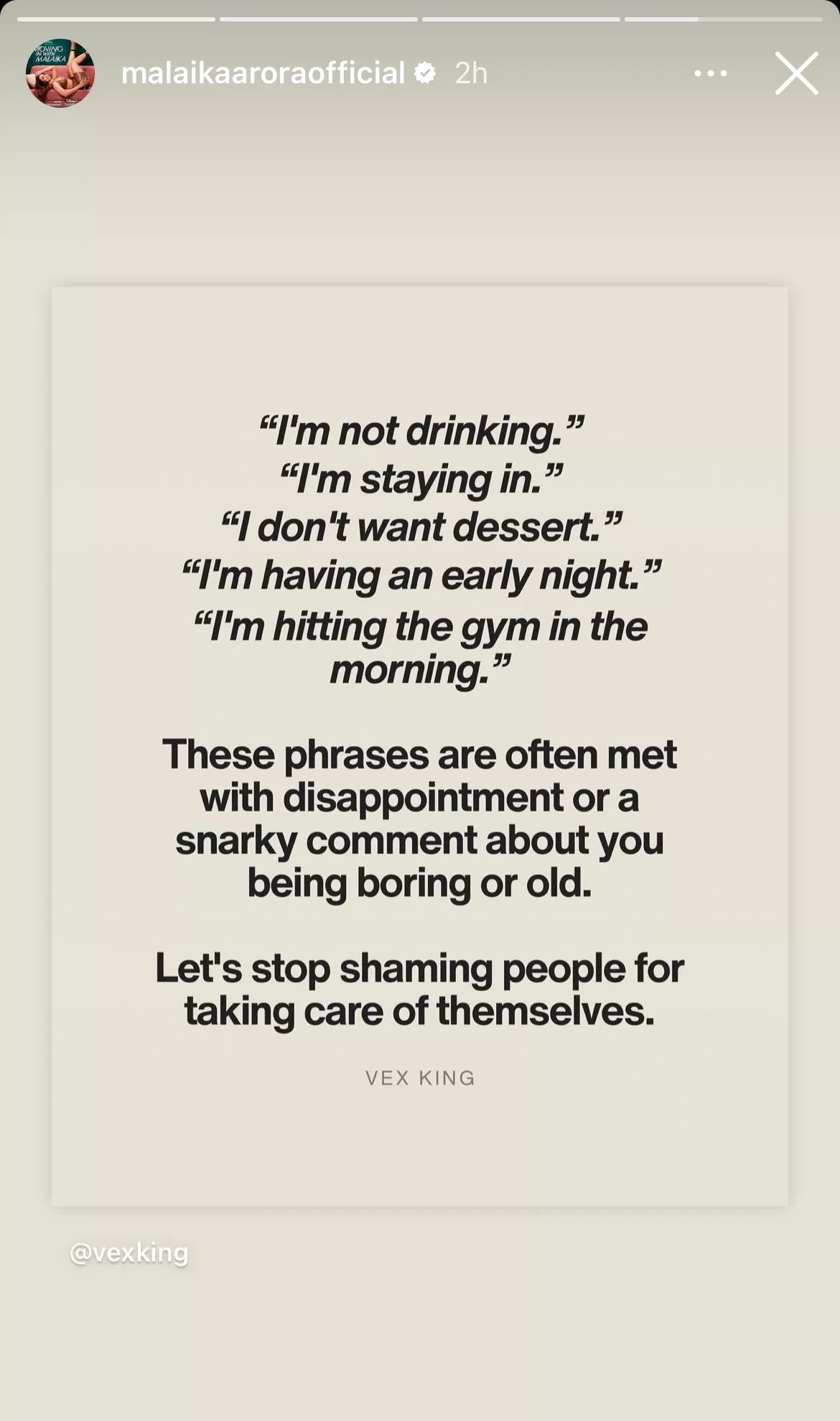Open malaikaaroraofficial profile picture
Image resolution: width=840 pixels, height=1421 pixels.
(60, 73)
